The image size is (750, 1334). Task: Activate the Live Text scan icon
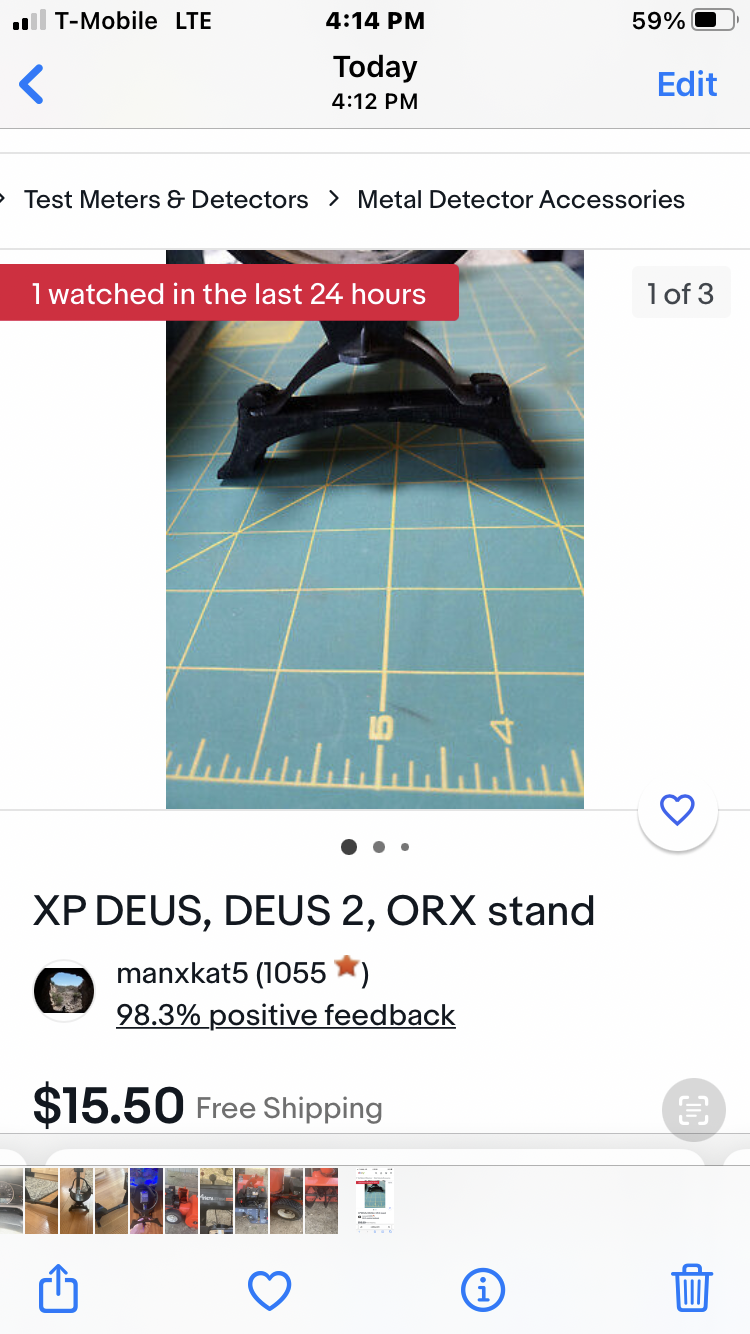coord(693,1109)
